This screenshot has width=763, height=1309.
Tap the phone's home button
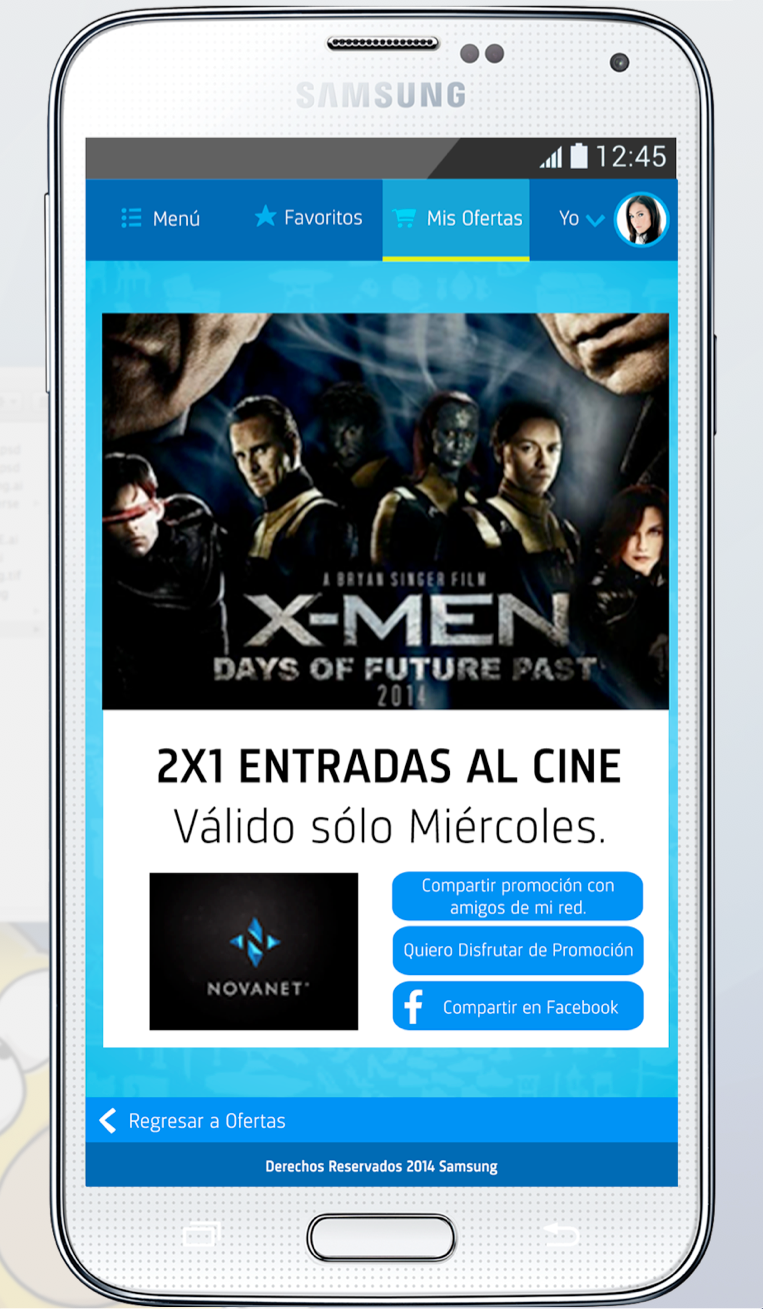pos(381,1238)
